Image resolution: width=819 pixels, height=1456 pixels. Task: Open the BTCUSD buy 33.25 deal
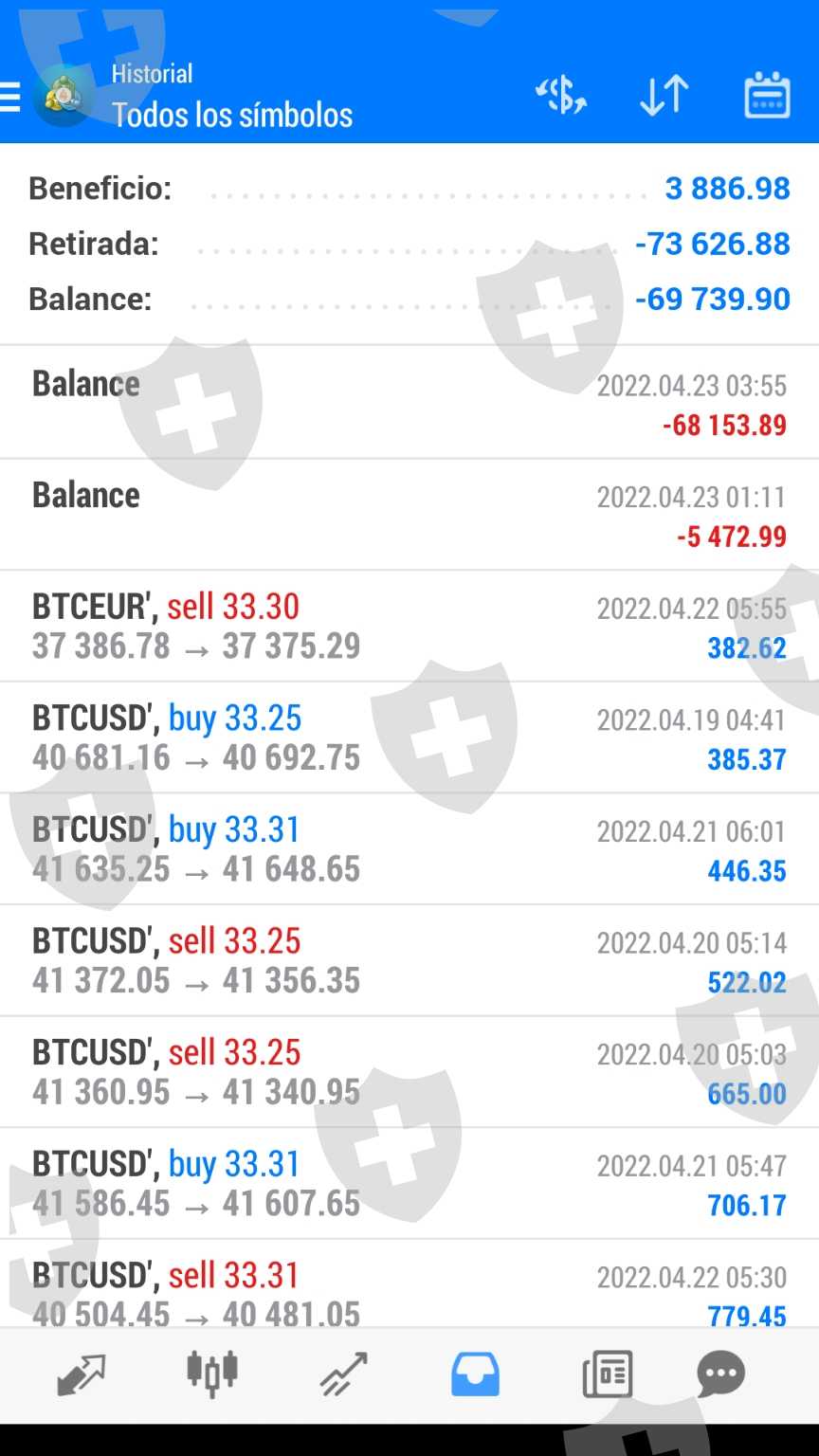pos(409,737)
